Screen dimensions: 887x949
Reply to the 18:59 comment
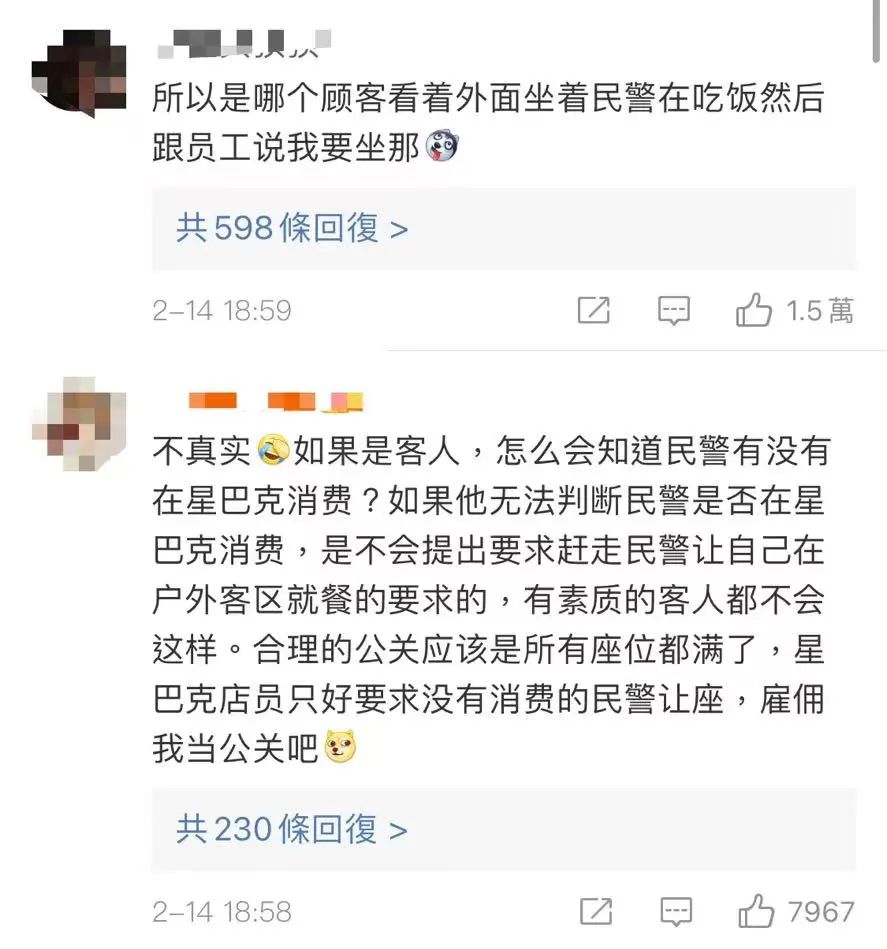point(674,311)
